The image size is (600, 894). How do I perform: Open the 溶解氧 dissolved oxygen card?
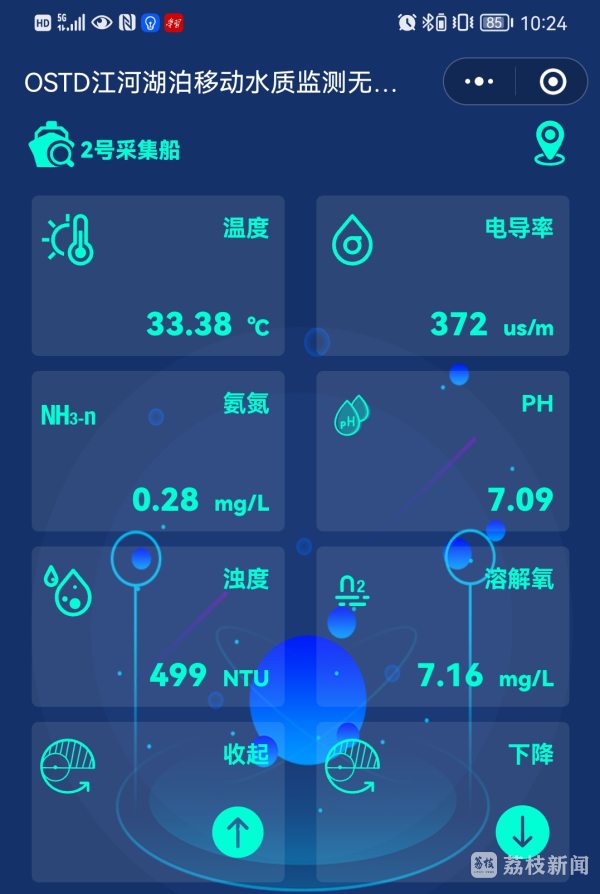(443, 627)
